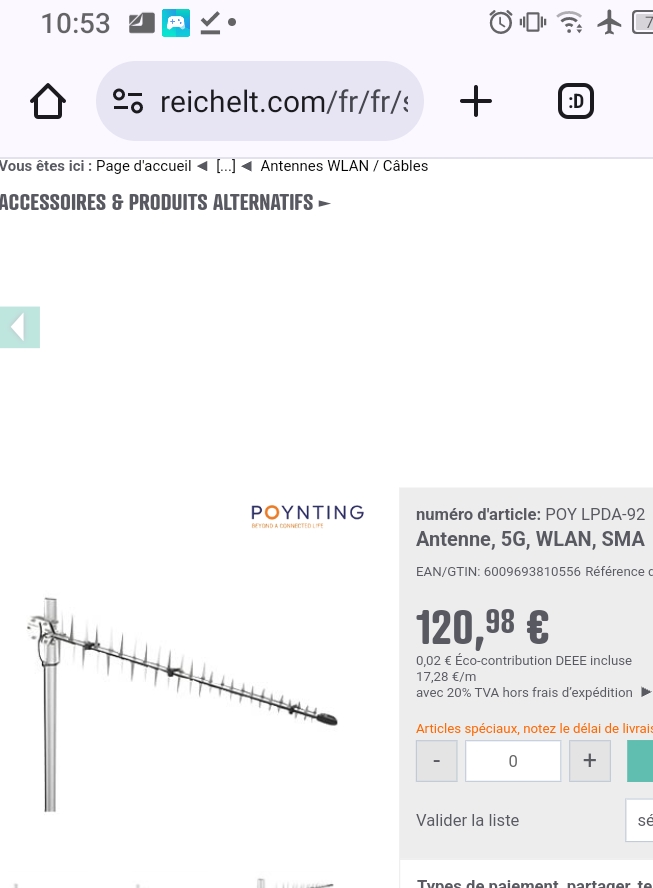Screen dimensions: 653x888
Task: Open the Page d'accueil breadcrumb link
Action: tap(143, 166)
